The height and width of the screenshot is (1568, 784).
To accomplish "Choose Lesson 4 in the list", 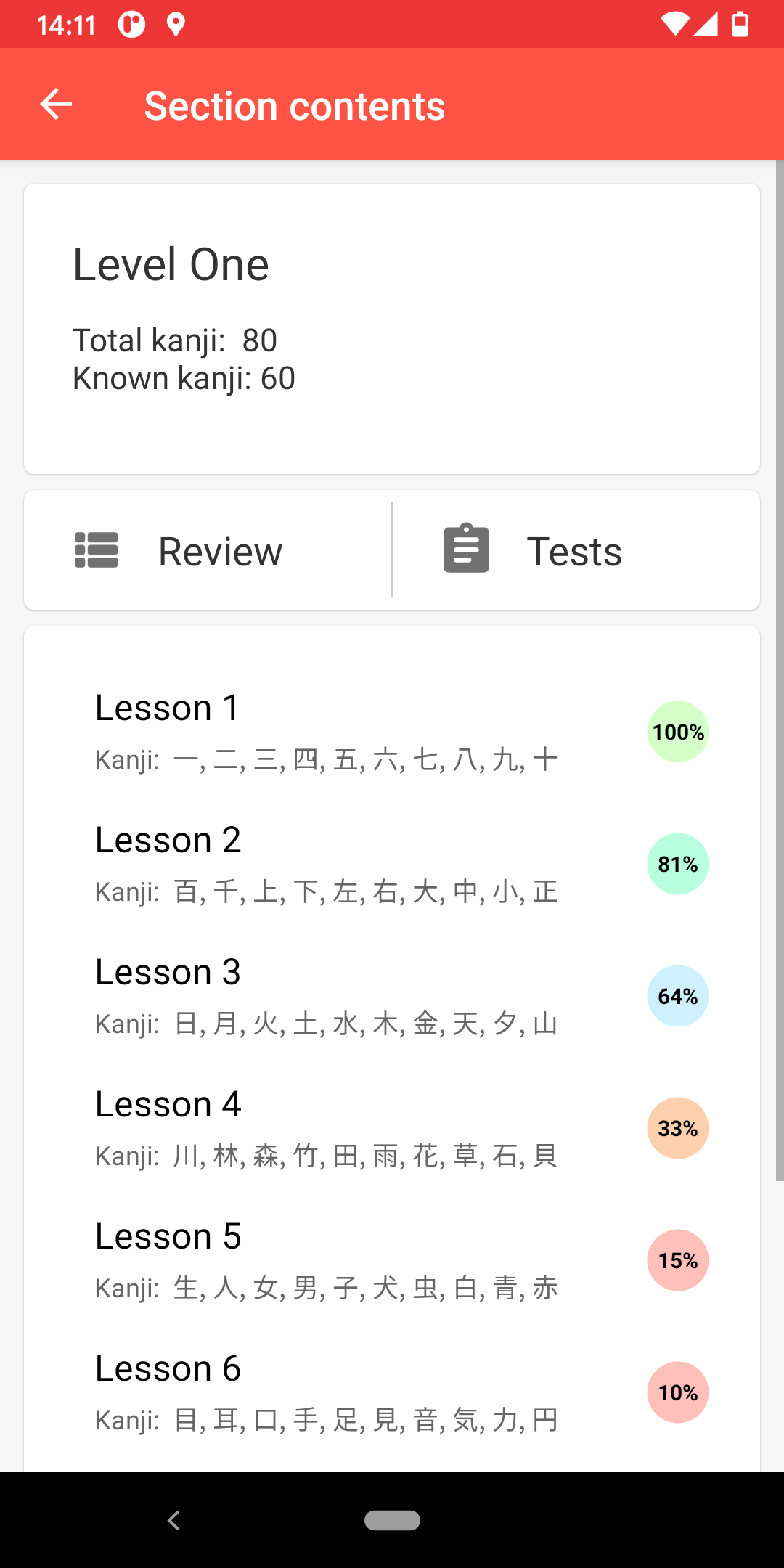I will coord(392,1128).
